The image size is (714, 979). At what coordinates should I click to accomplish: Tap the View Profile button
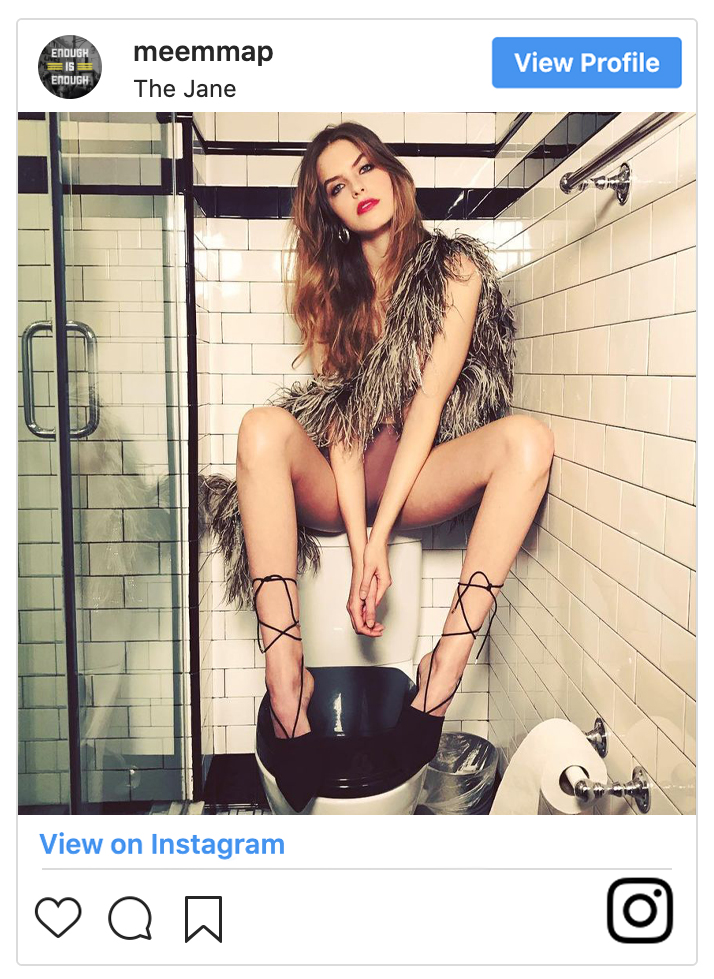click(x=586, y=63)
